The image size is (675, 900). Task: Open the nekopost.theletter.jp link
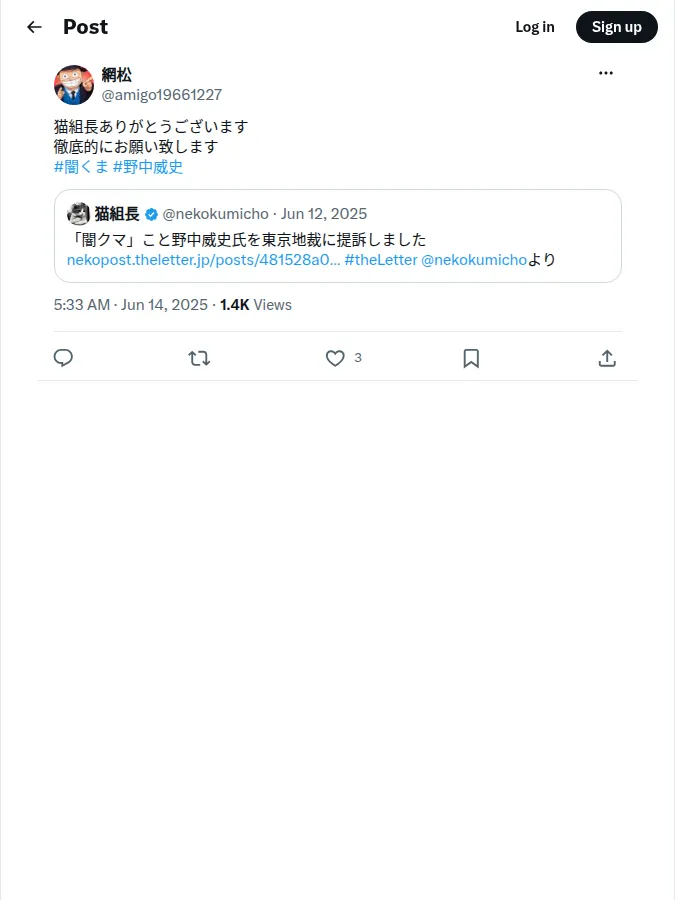click(203, 260)
